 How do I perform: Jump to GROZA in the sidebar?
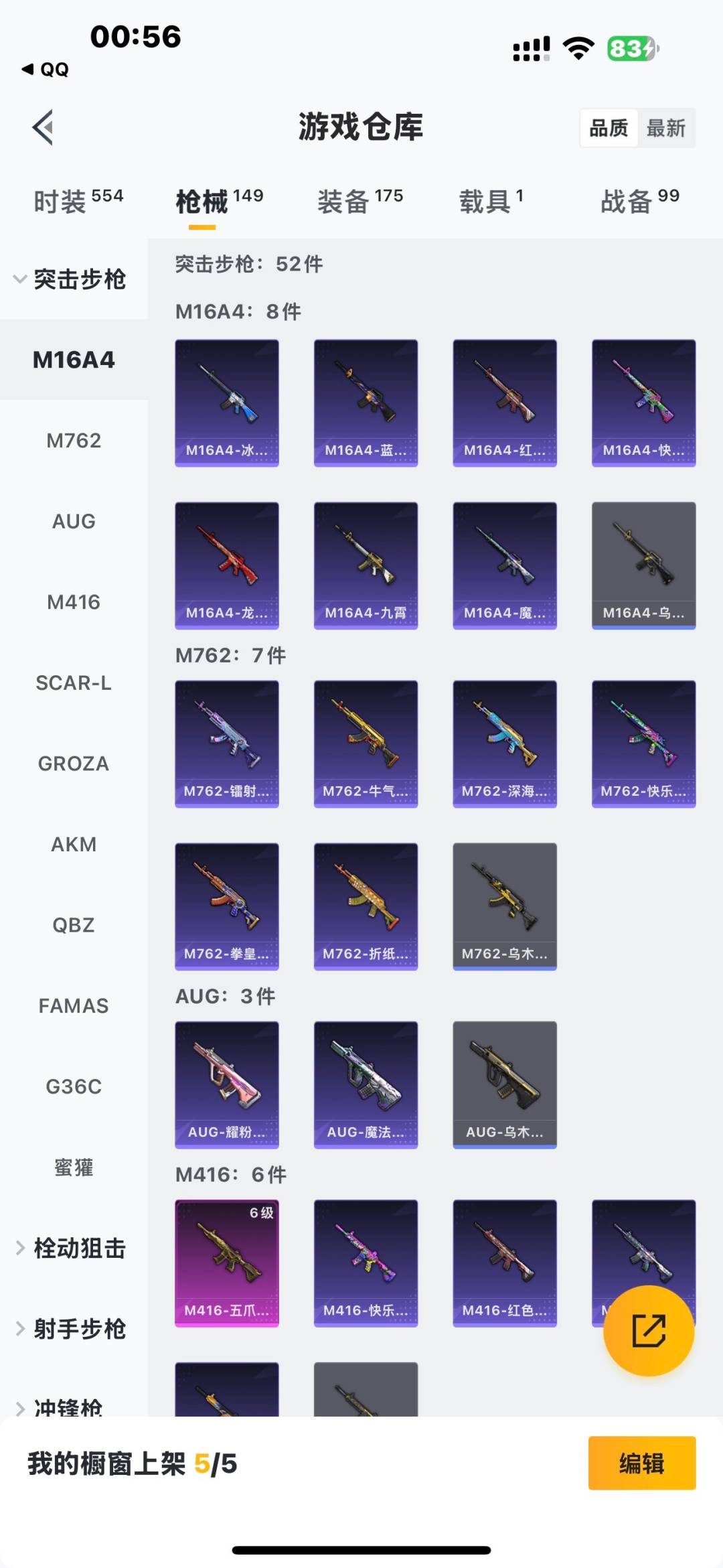74,764
